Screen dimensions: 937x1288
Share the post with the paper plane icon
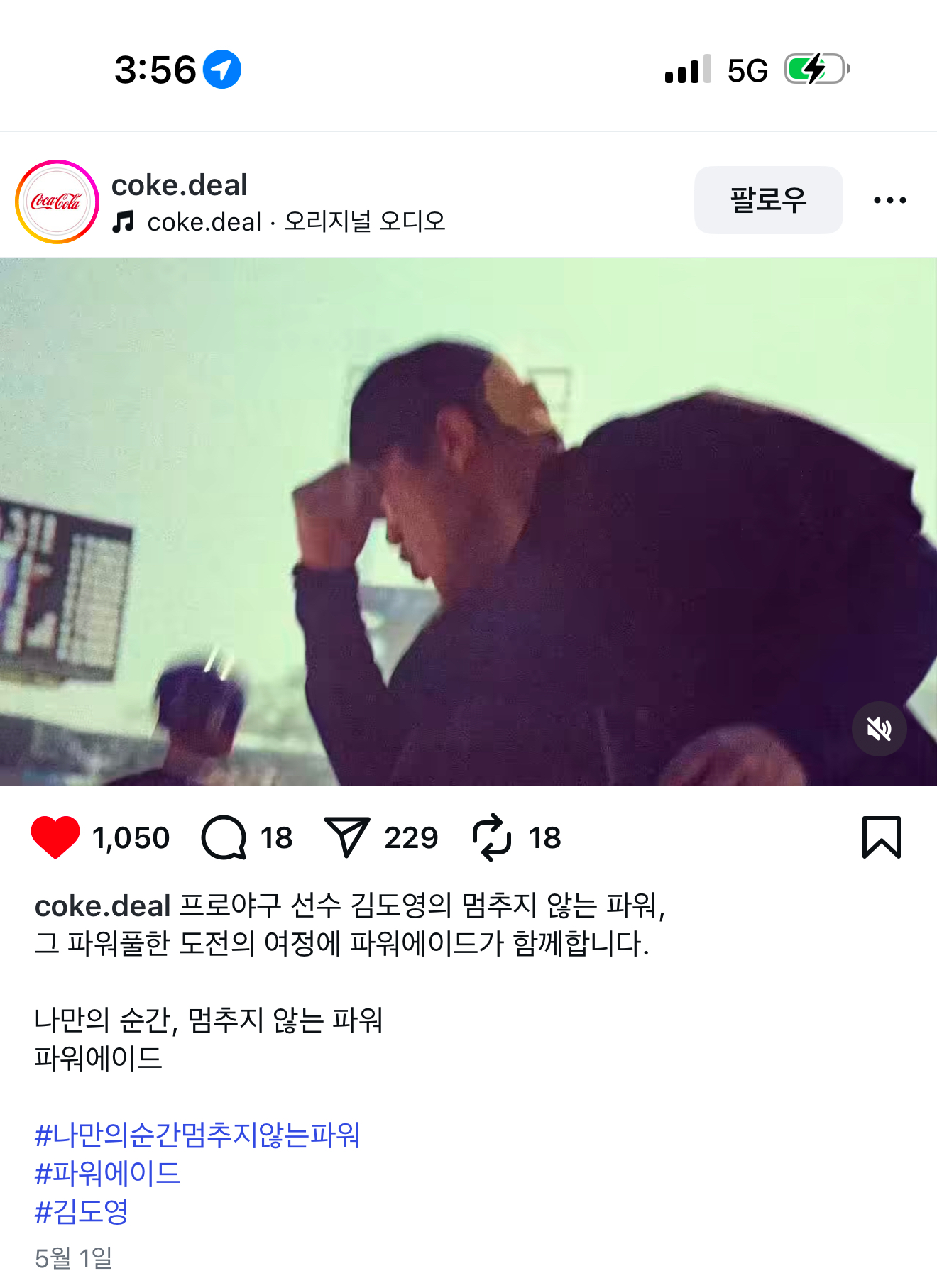[346, 837]
